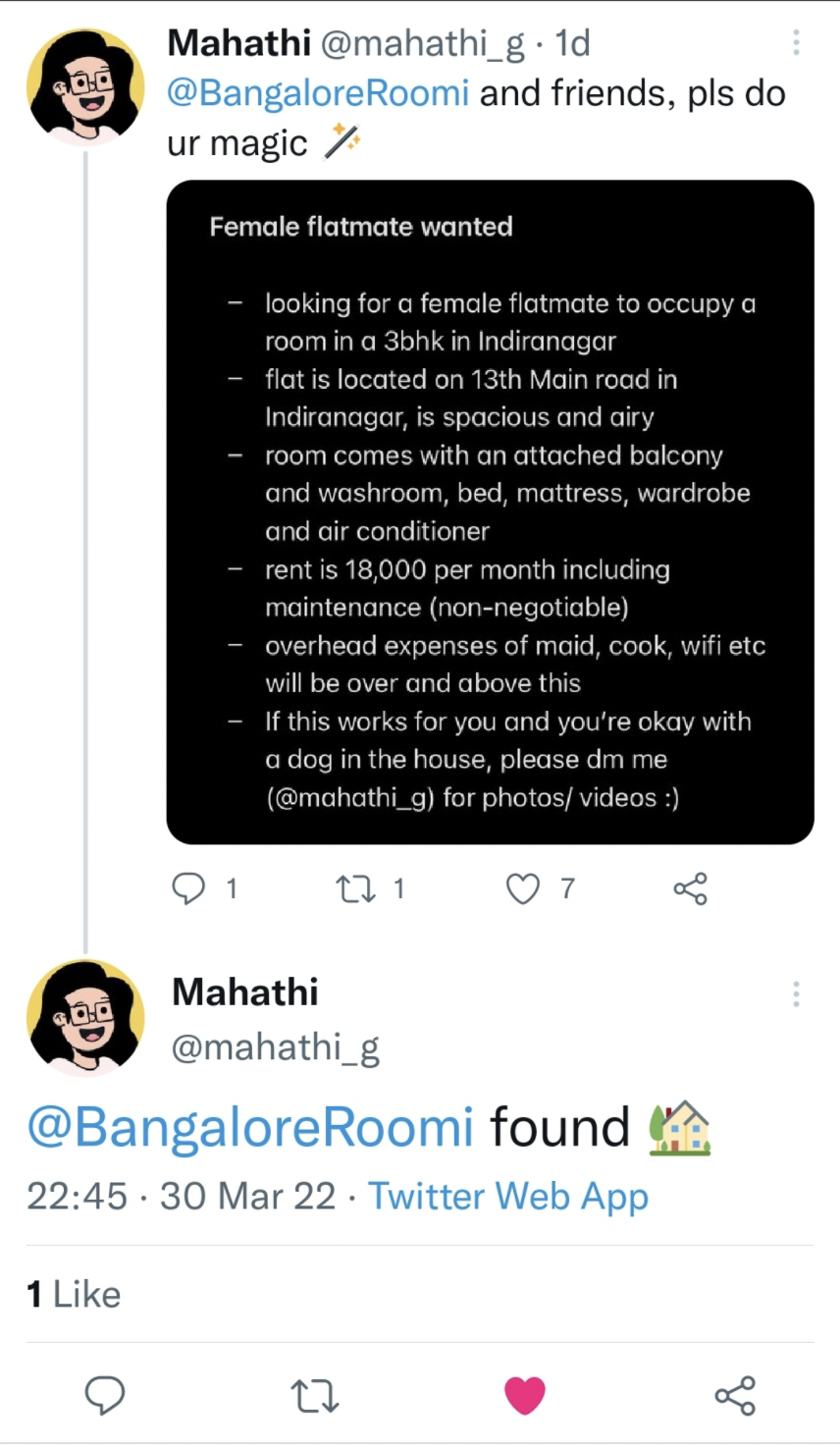Click Mahathi's avatar on the bottom tweet

point(85,1017)
